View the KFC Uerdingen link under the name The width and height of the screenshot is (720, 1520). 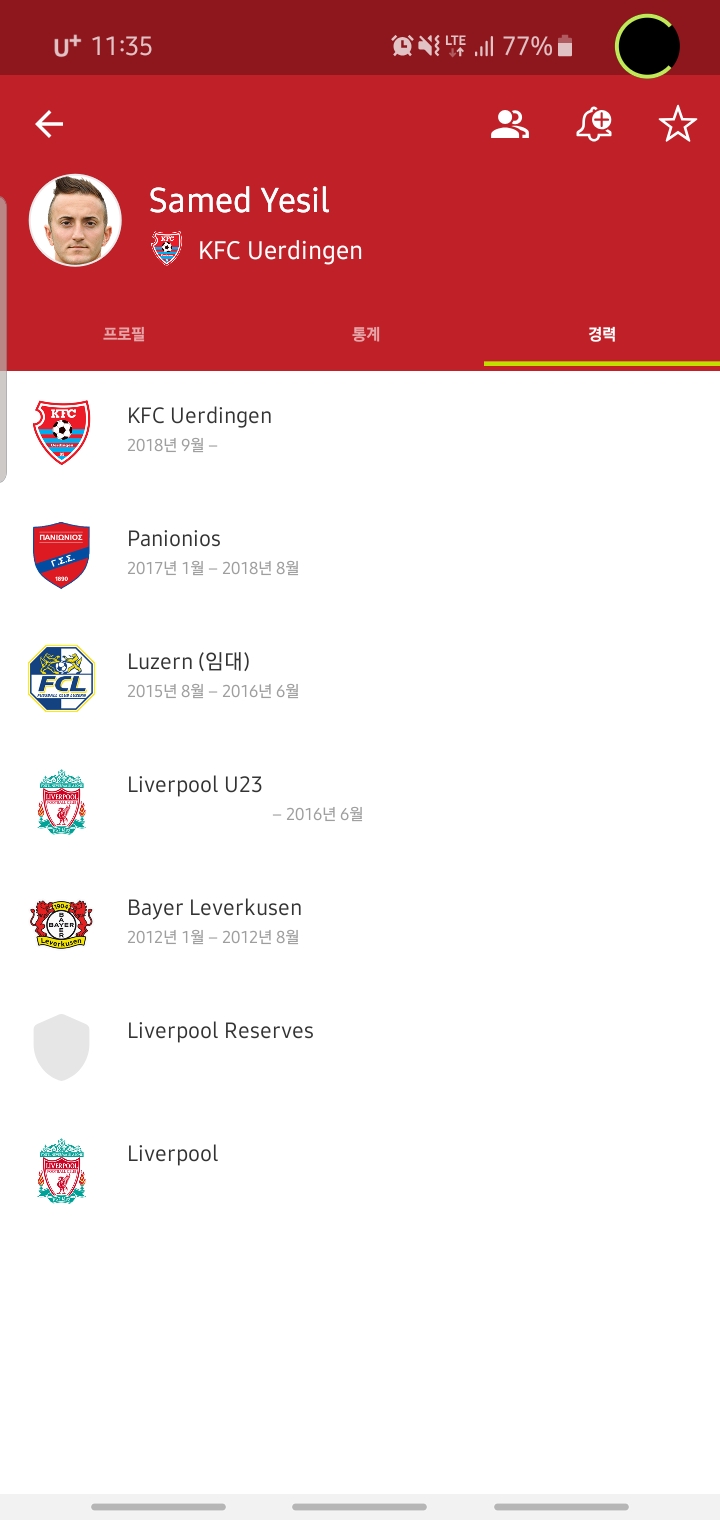280,250
